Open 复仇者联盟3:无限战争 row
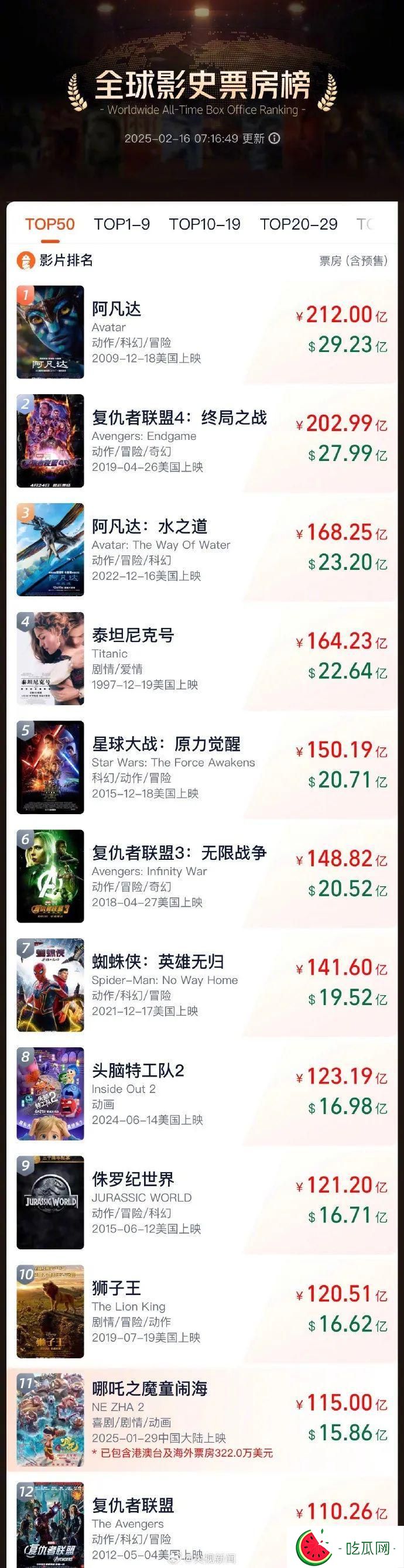 click(201, 876)
